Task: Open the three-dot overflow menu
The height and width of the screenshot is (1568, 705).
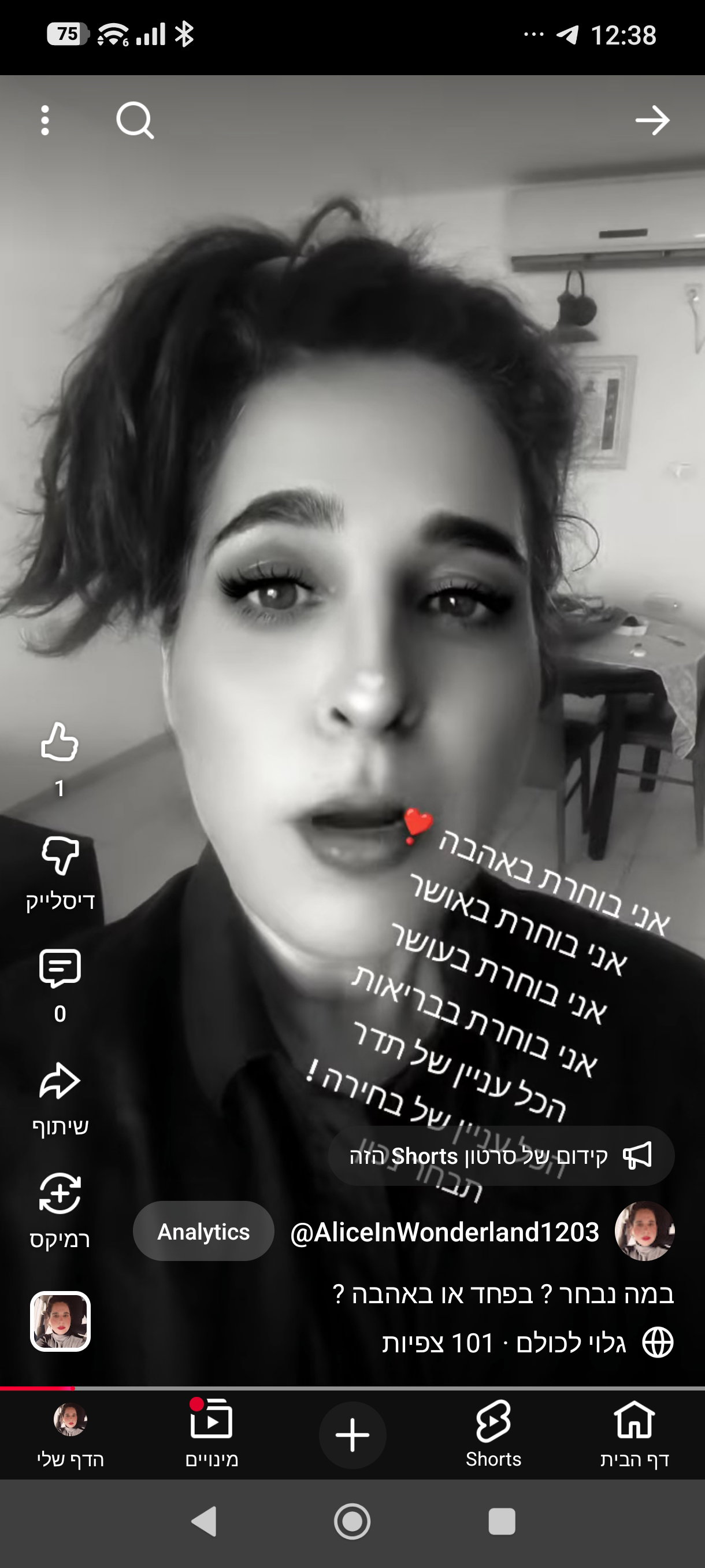Action: tap(44, 120)
